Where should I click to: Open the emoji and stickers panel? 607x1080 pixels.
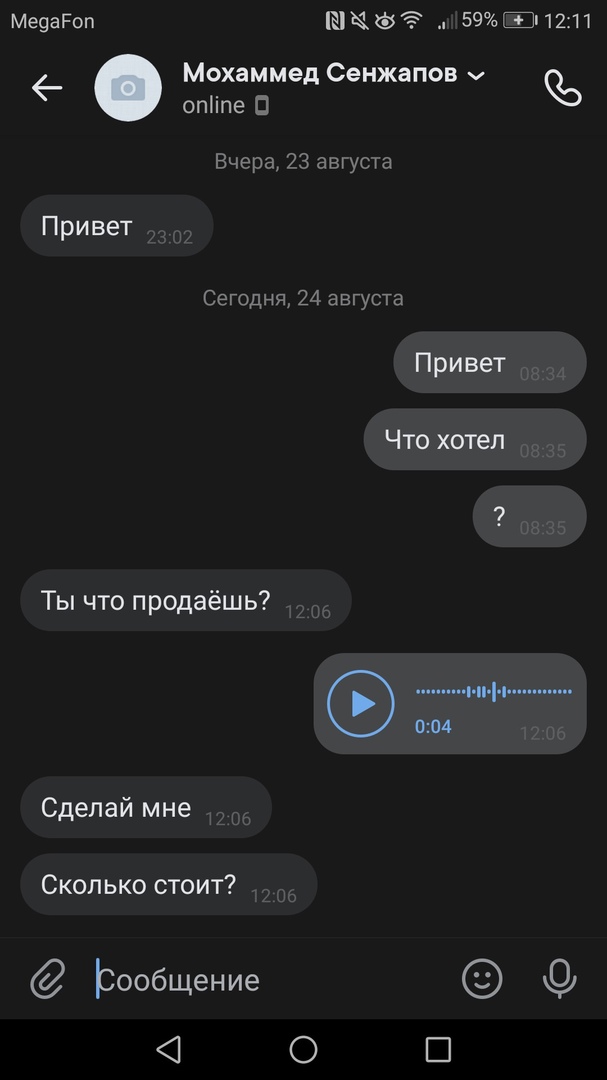(482, 979)
